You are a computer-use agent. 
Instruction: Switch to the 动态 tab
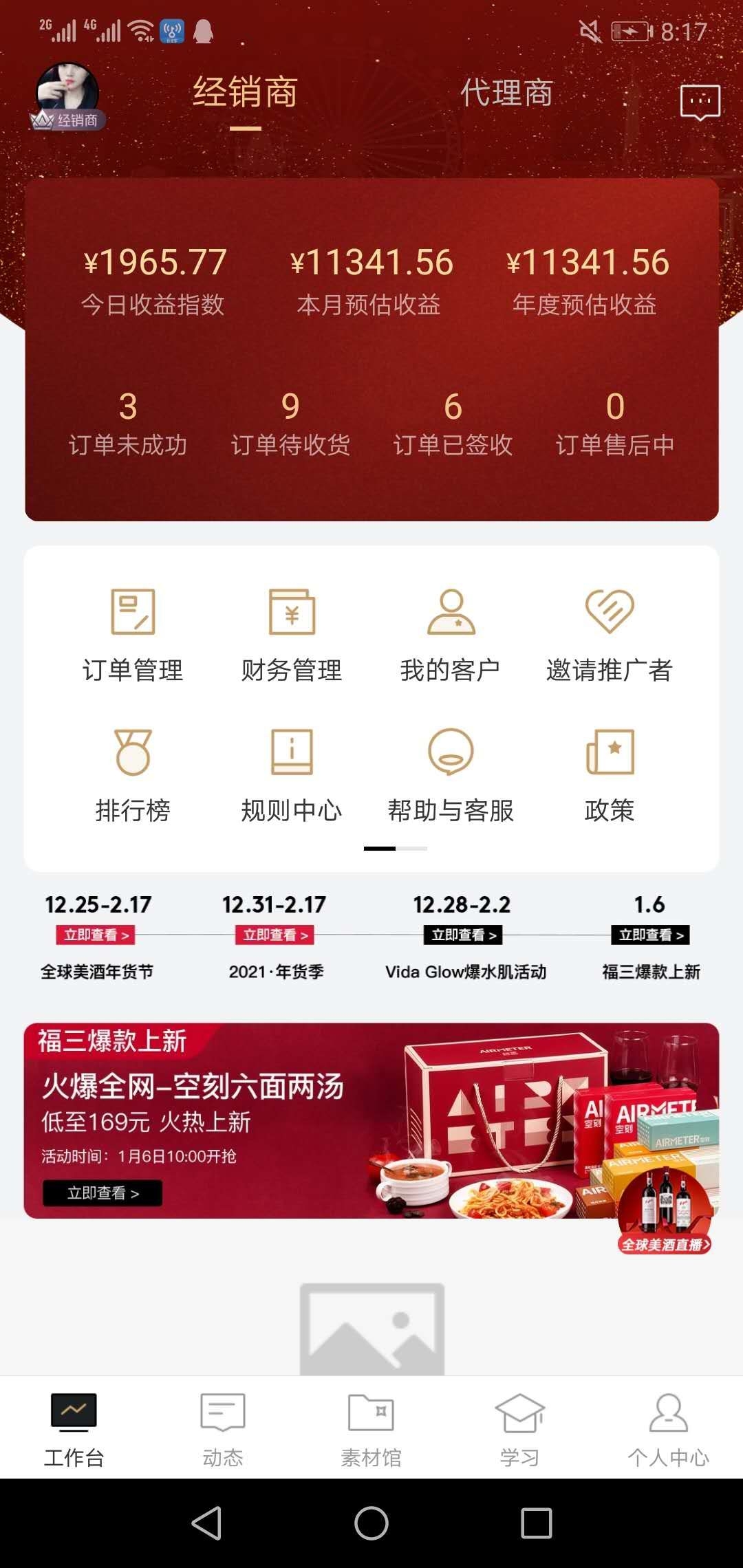222,1428
